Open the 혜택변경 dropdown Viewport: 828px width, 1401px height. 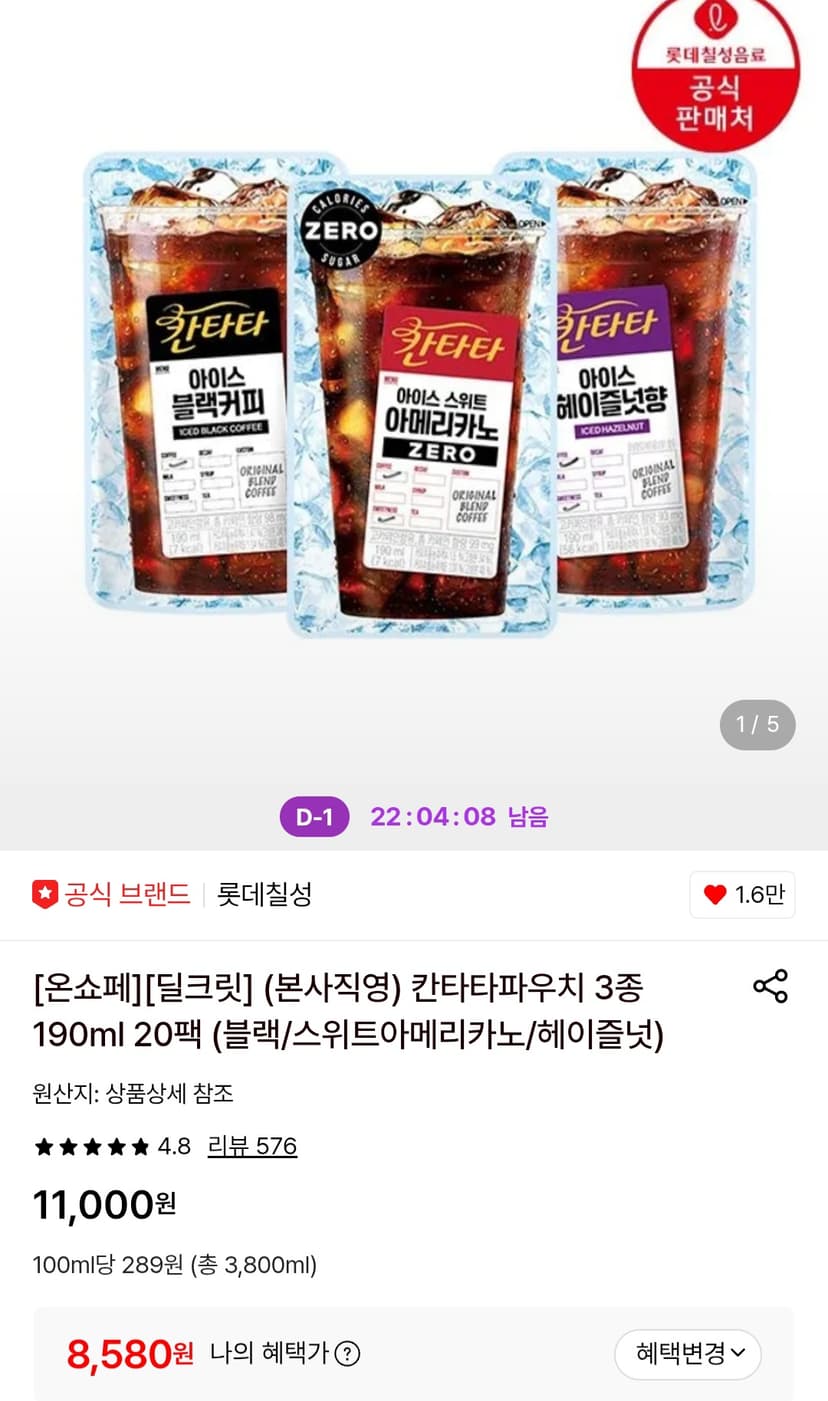point(688,1354)
